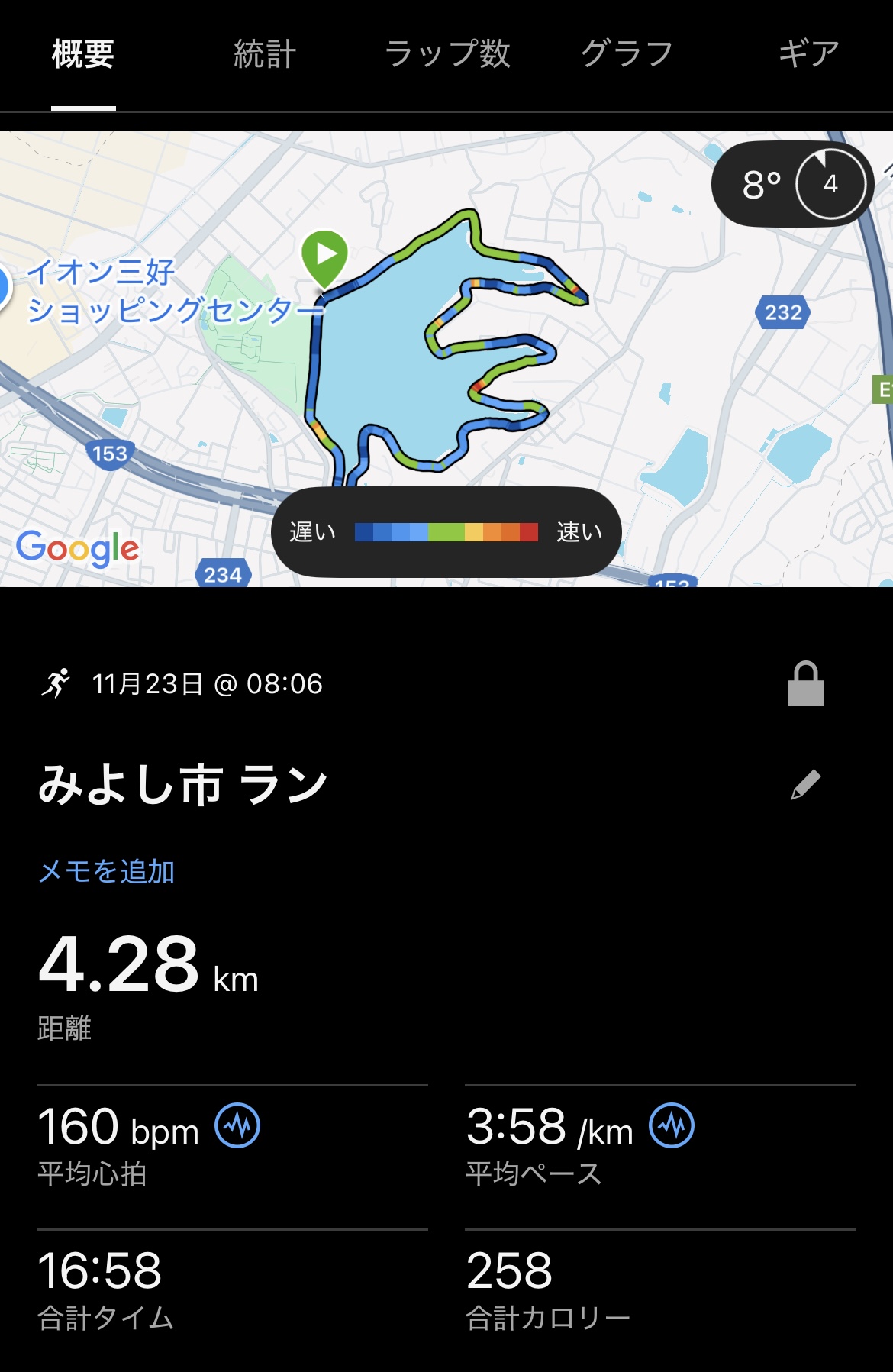Screen dimensions: 893x1372
Task: Open the ギア tab
Action: coord(808,55)
